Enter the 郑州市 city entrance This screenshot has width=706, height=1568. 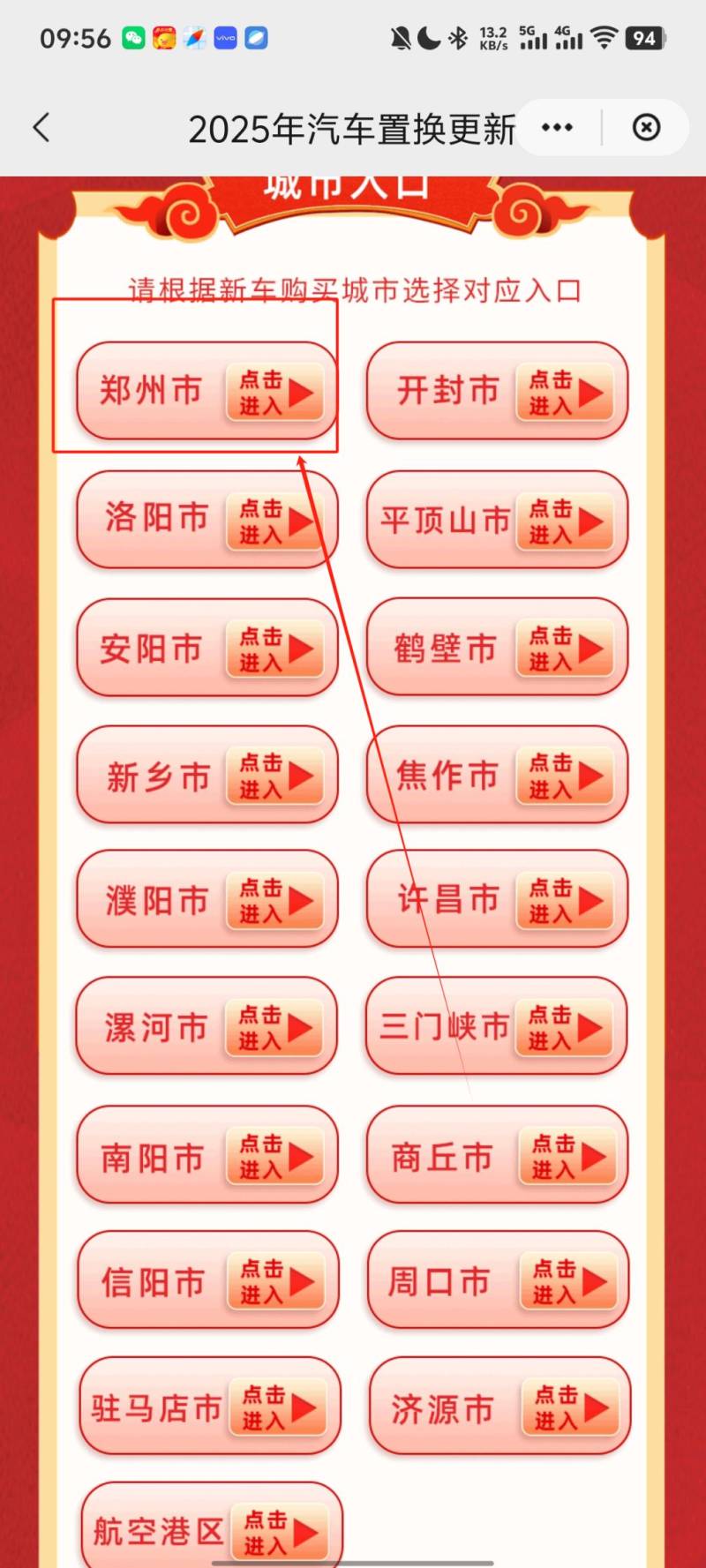point(207,391)
